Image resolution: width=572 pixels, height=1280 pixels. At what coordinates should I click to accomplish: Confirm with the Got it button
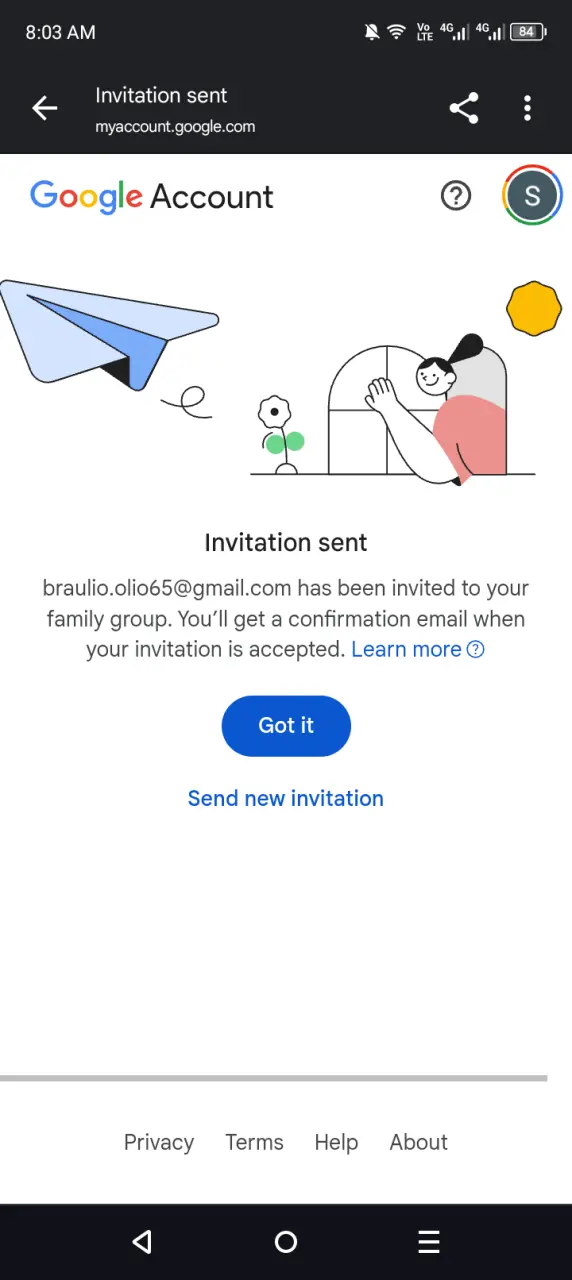pyautogui.click(x=286, y=726)
